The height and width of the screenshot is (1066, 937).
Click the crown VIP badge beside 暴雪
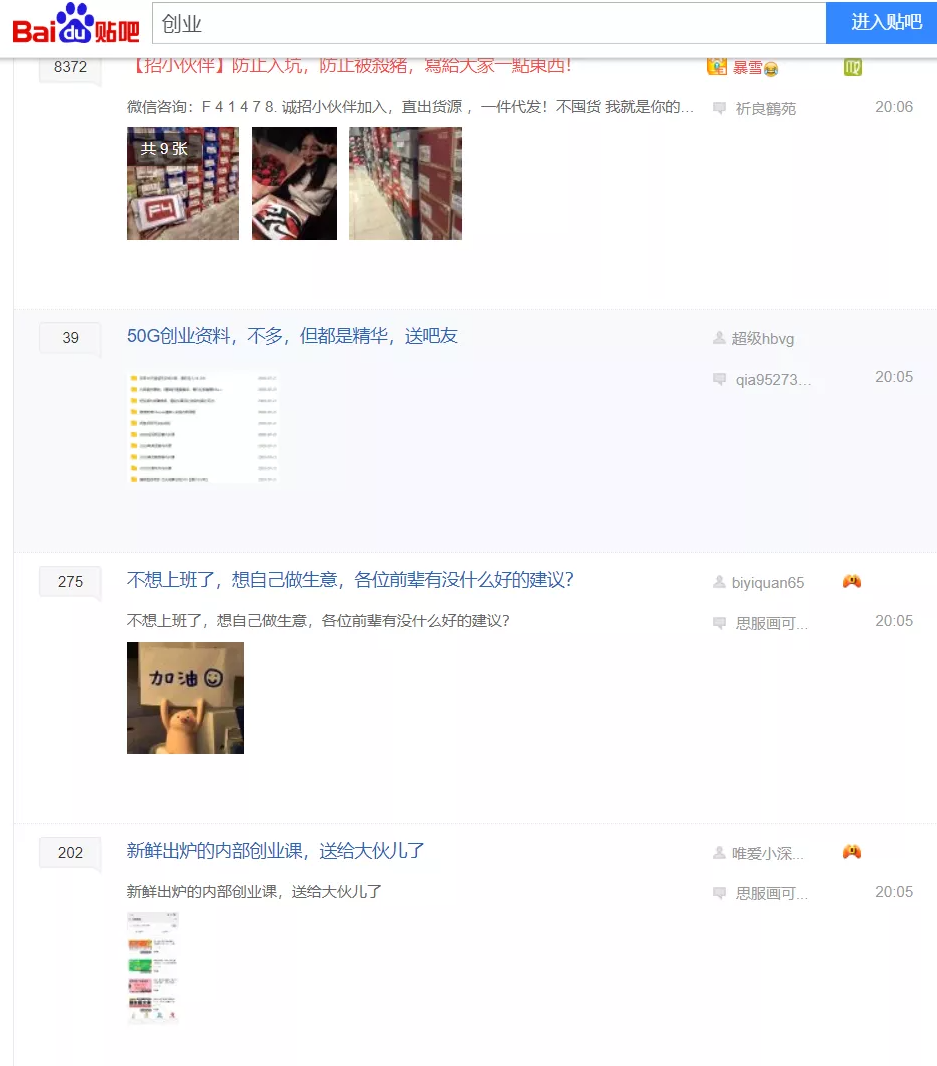(717, 65)
